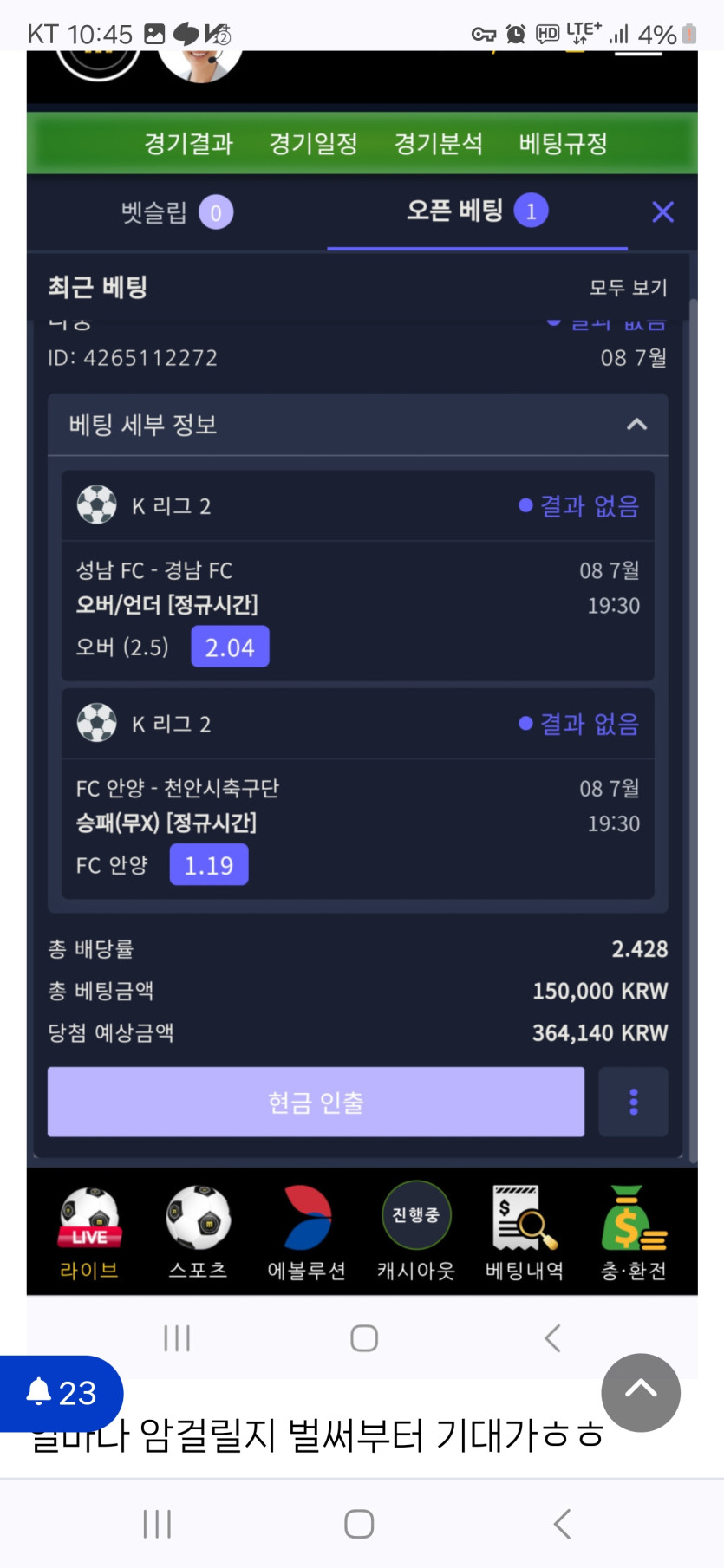Go to the home screen
724x1568 pixels.
pyautogui.click(x=359, y=1524)
